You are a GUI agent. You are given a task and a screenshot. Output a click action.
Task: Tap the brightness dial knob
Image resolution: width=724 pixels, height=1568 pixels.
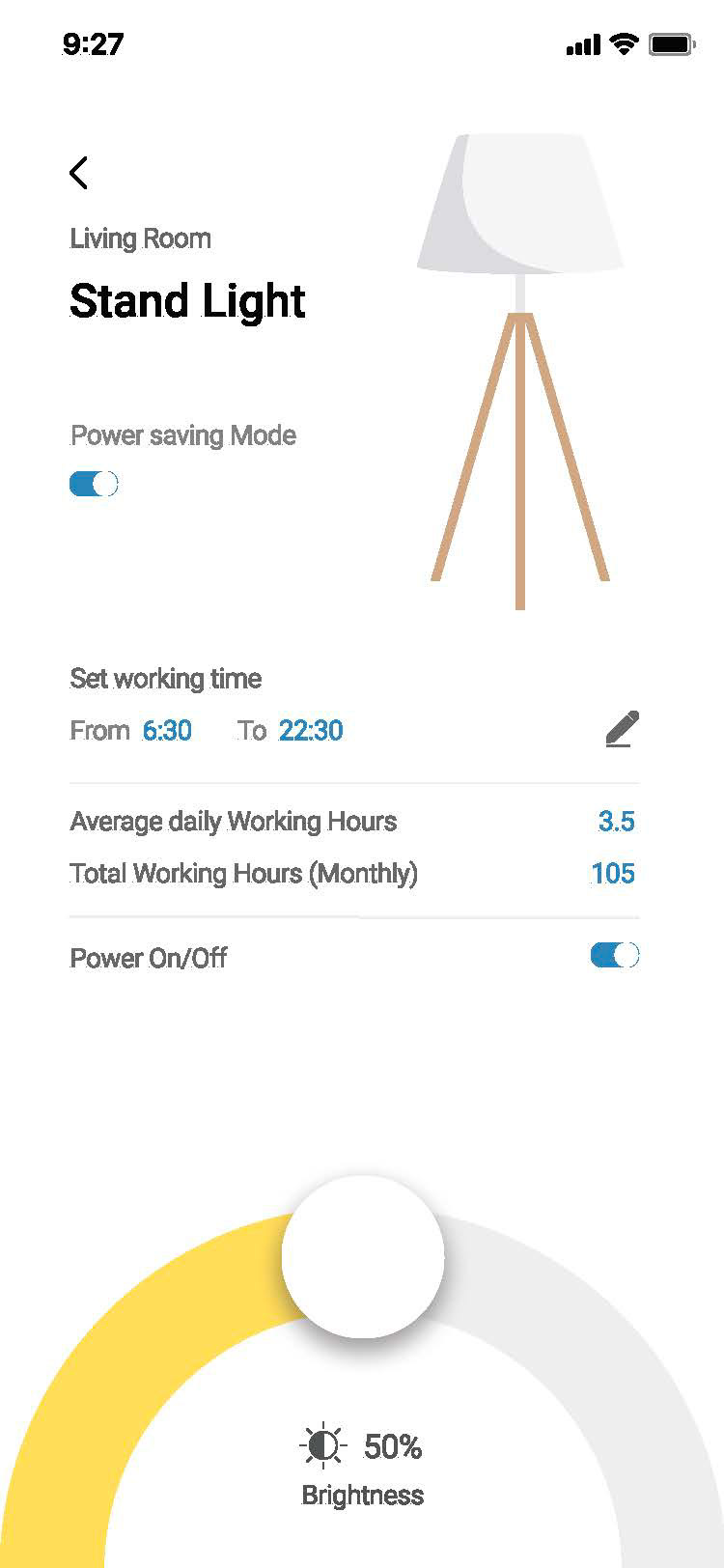tap(363, 1256)
